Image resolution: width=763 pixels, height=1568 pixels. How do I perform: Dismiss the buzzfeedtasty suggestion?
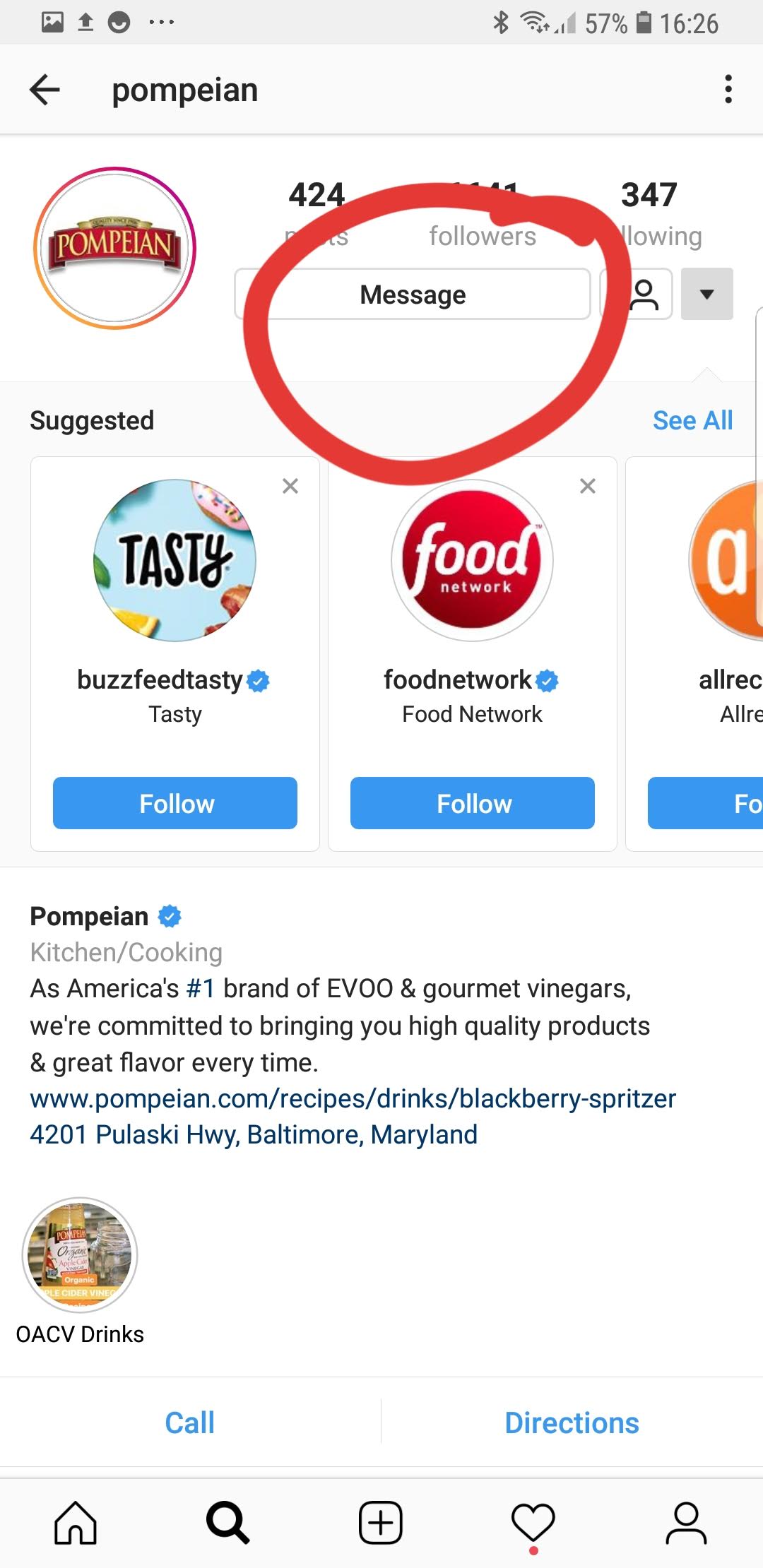pyautogui.click(x=290, y=486)
